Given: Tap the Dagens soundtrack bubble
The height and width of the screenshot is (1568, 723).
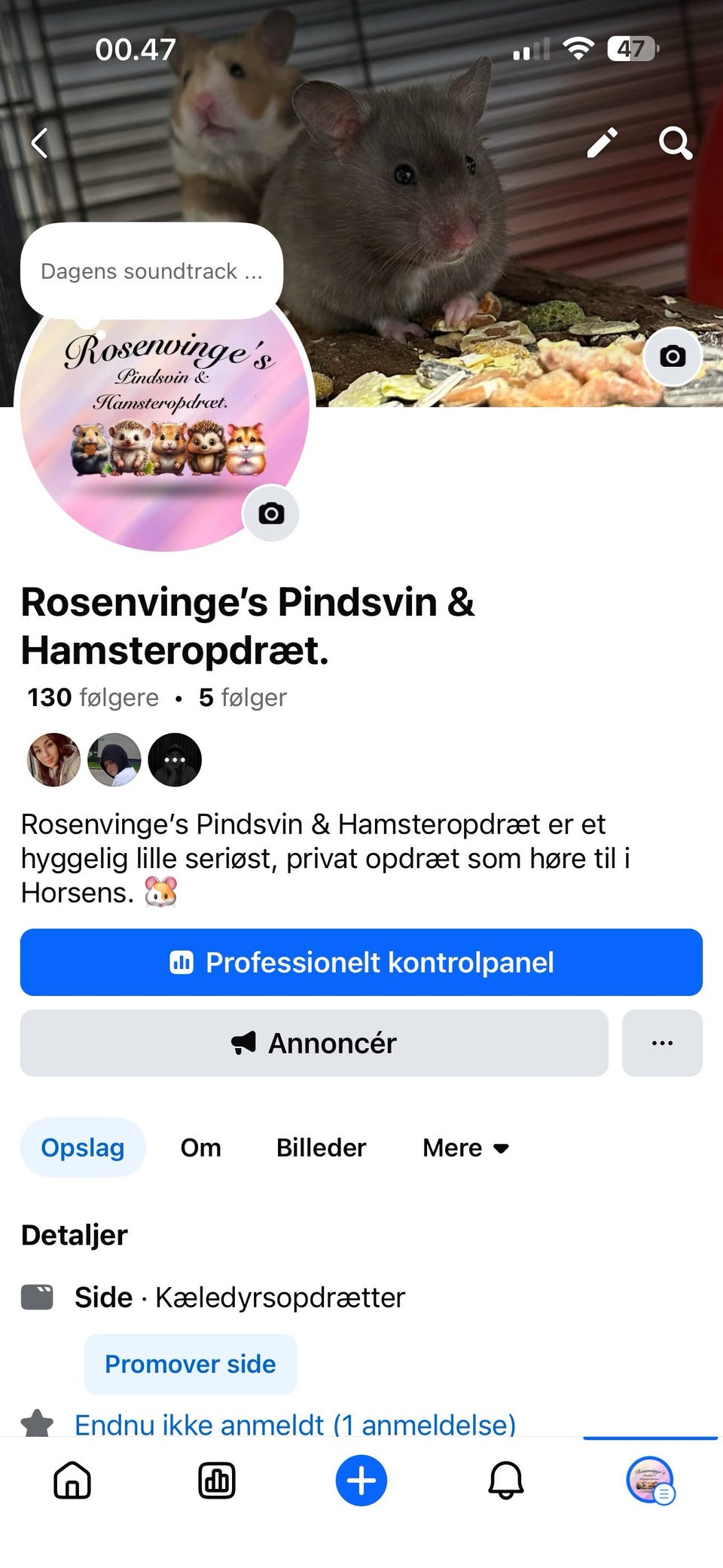Looking at the screenshot, I should pos(151,271).
